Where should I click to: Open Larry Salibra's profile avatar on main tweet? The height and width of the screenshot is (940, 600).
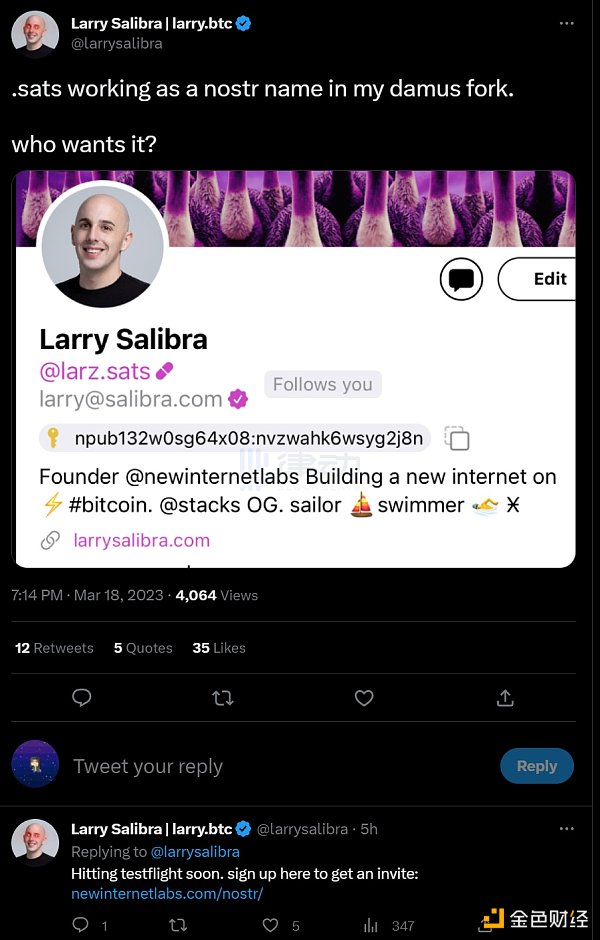pyautogui.click(x=34, y=34)
